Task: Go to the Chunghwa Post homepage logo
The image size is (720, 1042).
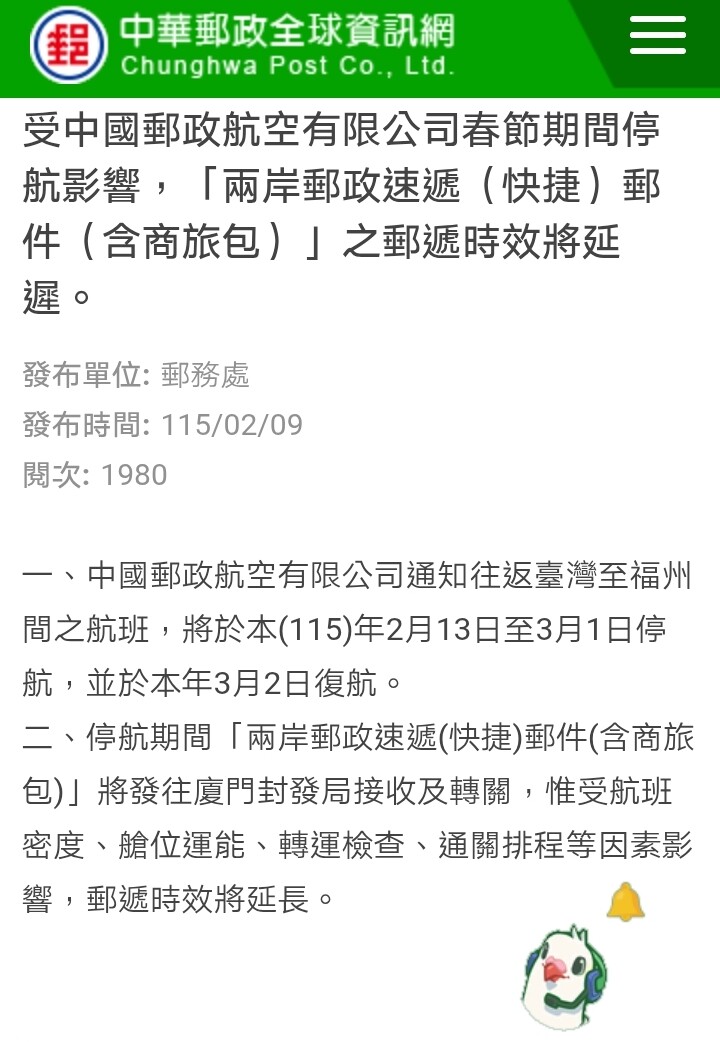Action: (241, 44)
